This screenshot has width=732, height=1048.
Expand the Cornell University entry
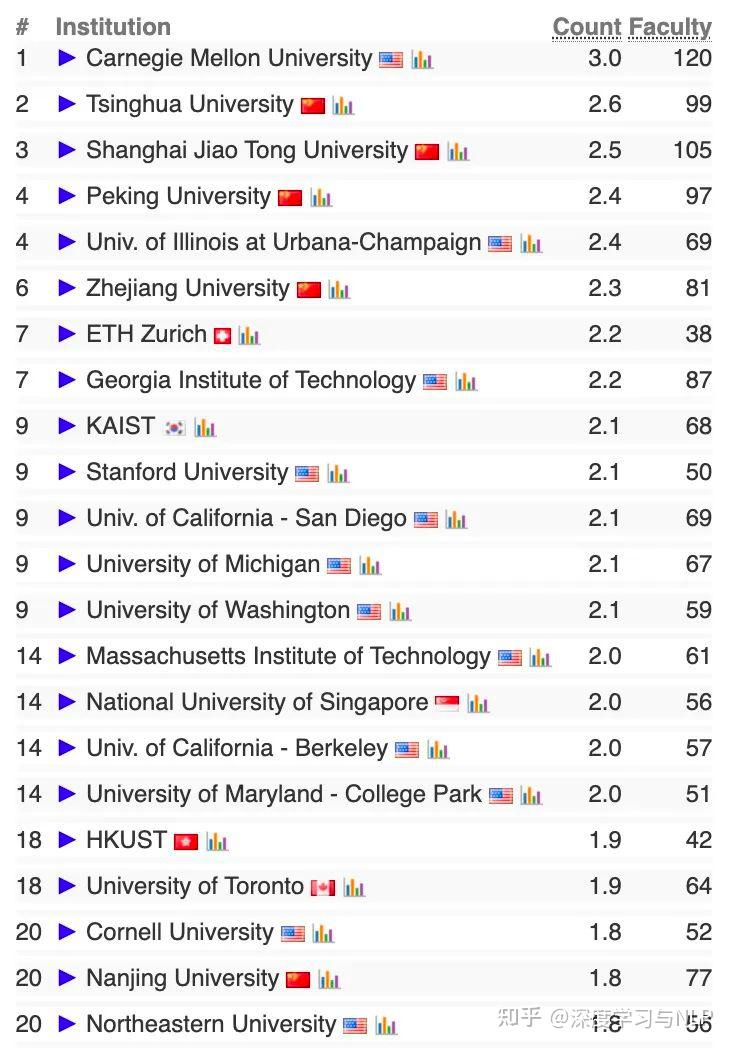click(x=67, y=932)
